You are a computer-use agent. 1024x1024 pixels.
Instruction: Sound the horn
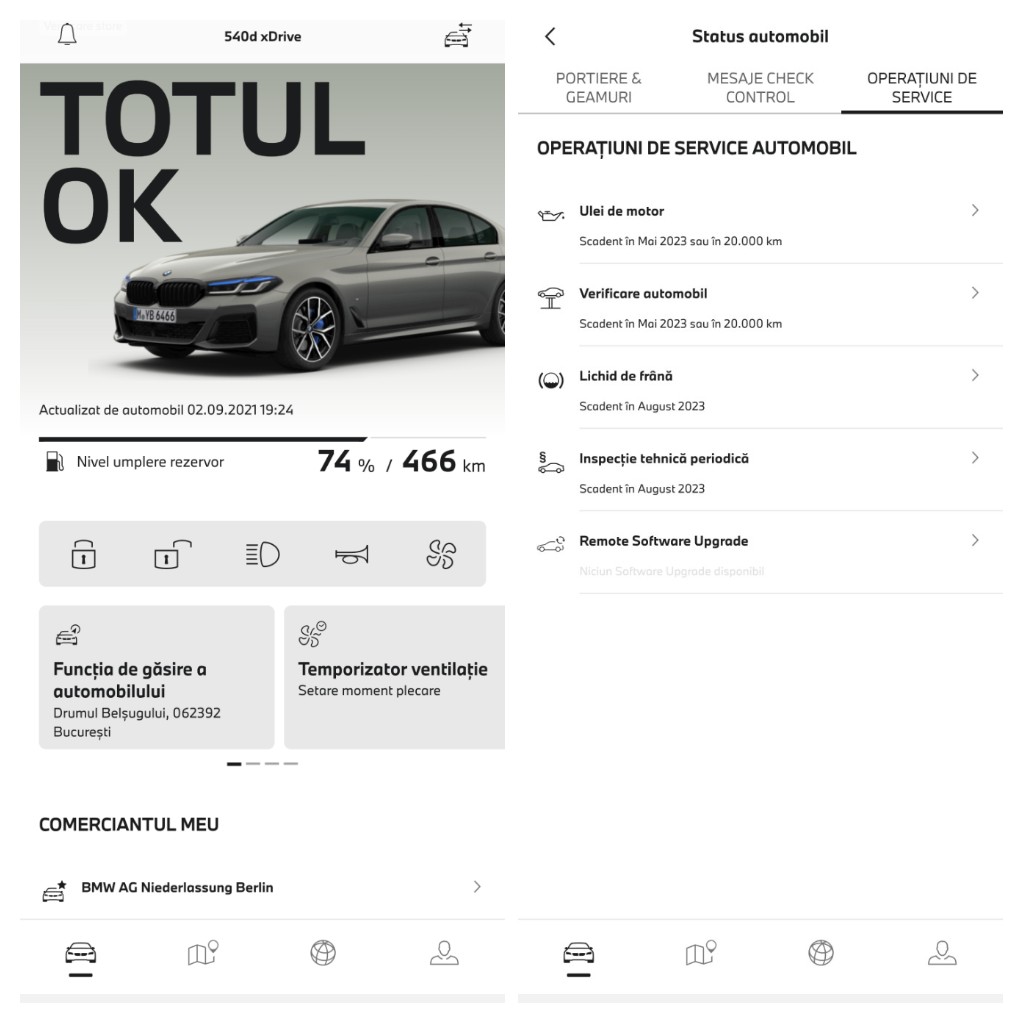[x=351, y=554]
